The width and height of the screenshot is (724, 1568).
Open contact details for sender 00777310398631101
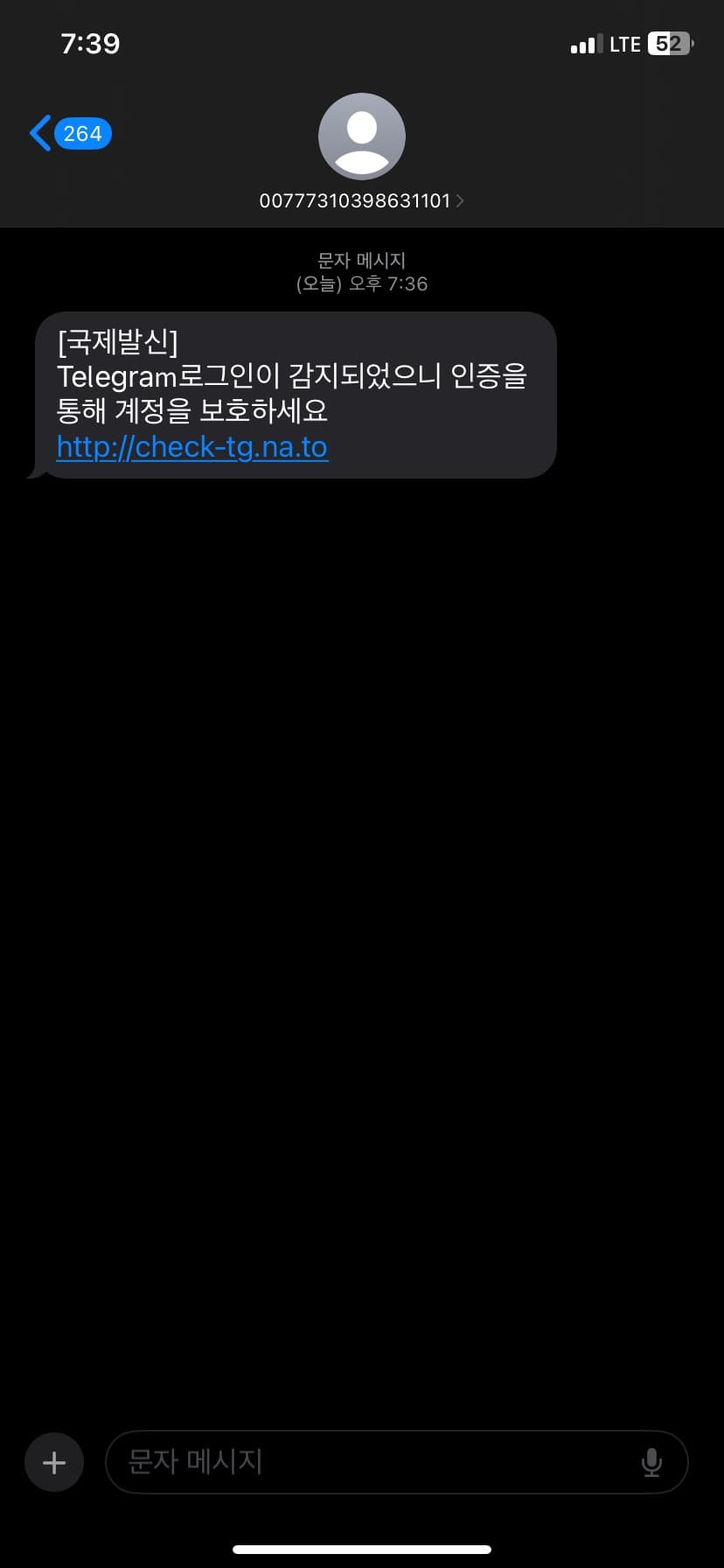[361, 200]
